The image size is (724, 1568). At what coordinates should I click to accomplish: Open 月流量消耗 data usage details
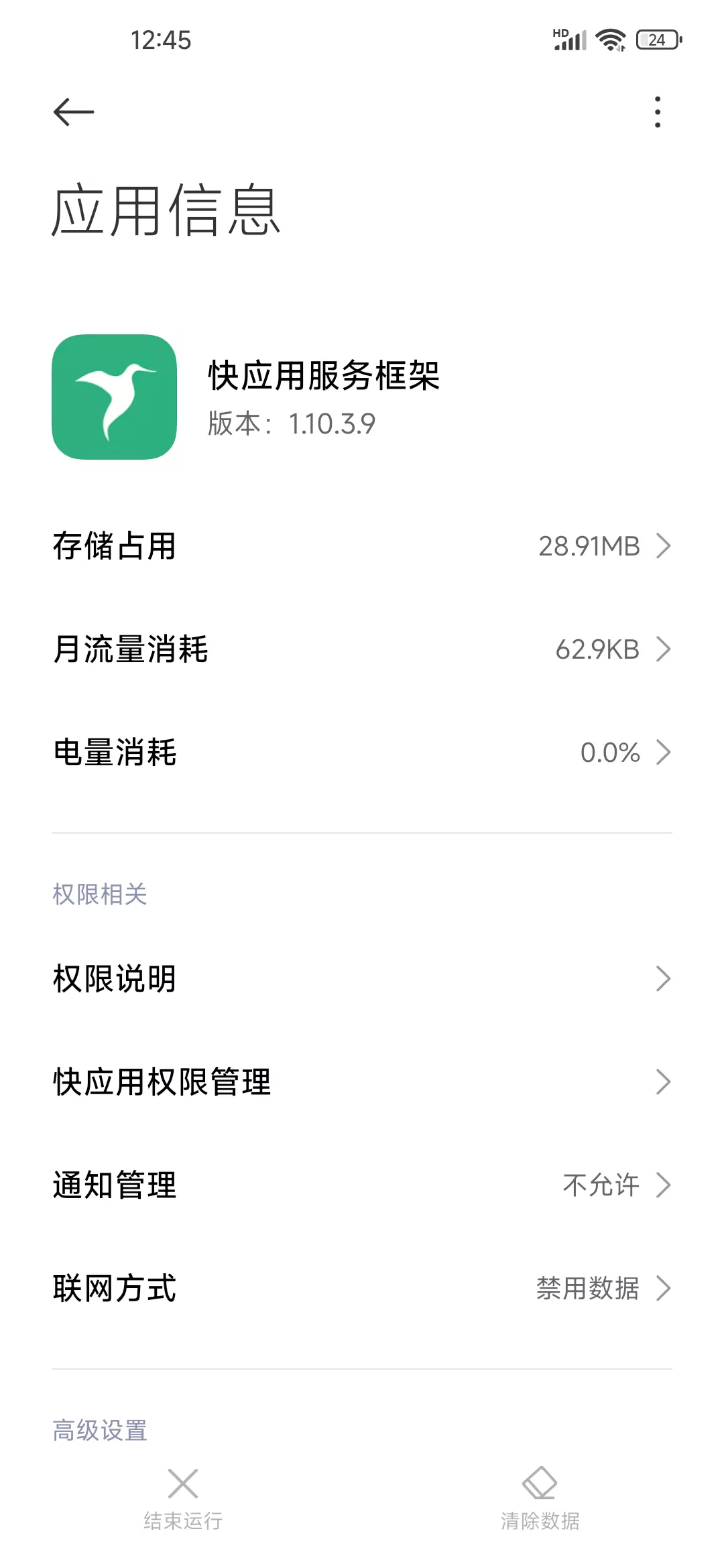pos(362,649)
